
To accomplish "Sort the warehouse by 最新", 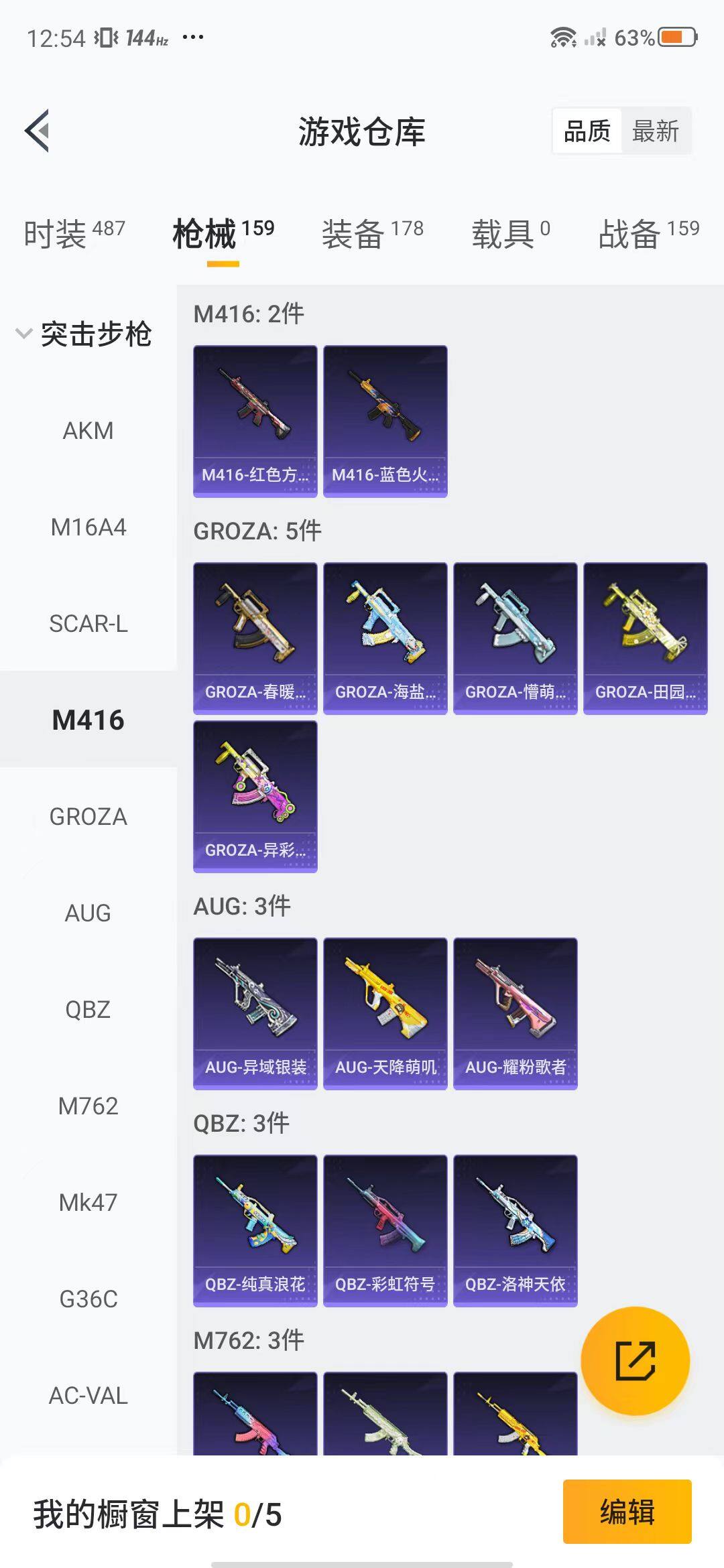I will click(655, 131).
